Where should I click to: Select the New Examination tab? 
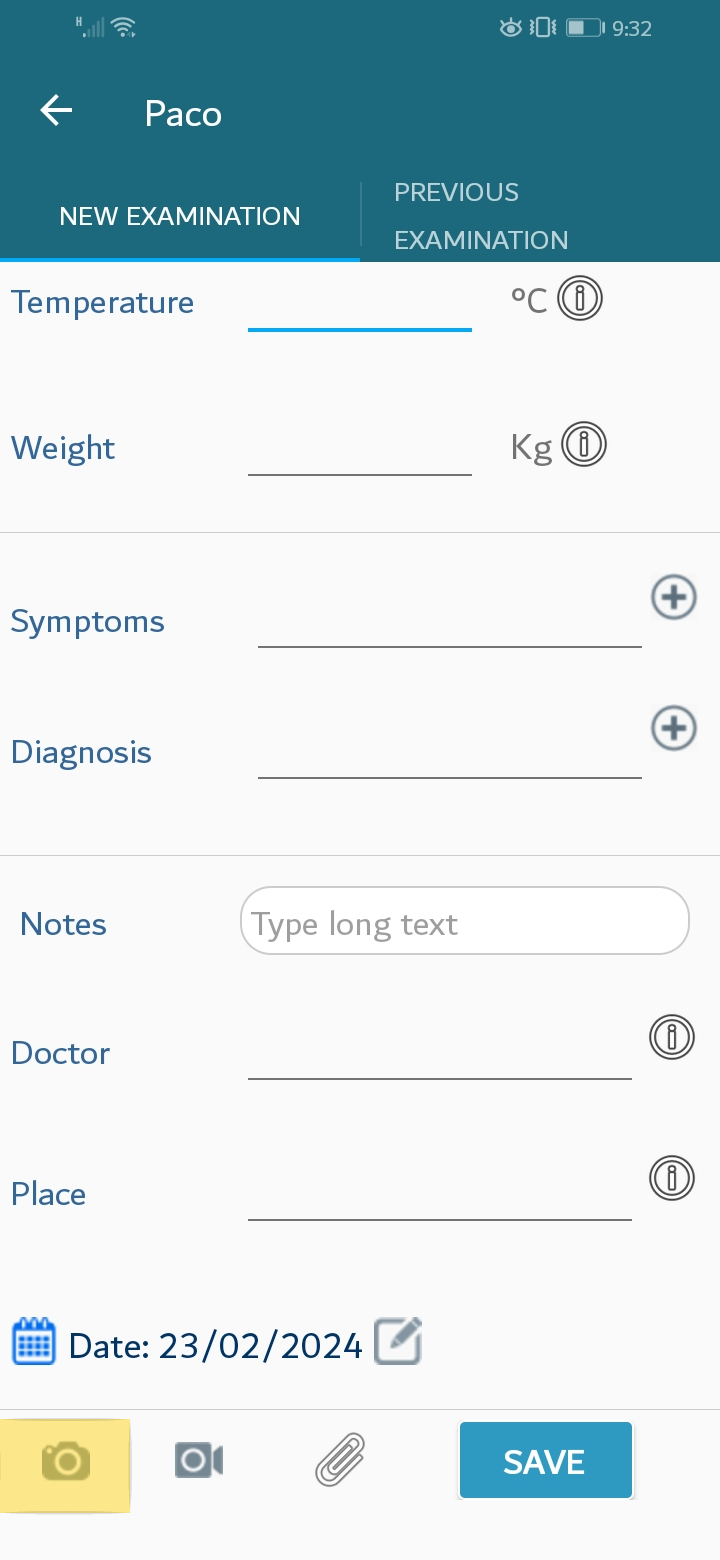180,216
